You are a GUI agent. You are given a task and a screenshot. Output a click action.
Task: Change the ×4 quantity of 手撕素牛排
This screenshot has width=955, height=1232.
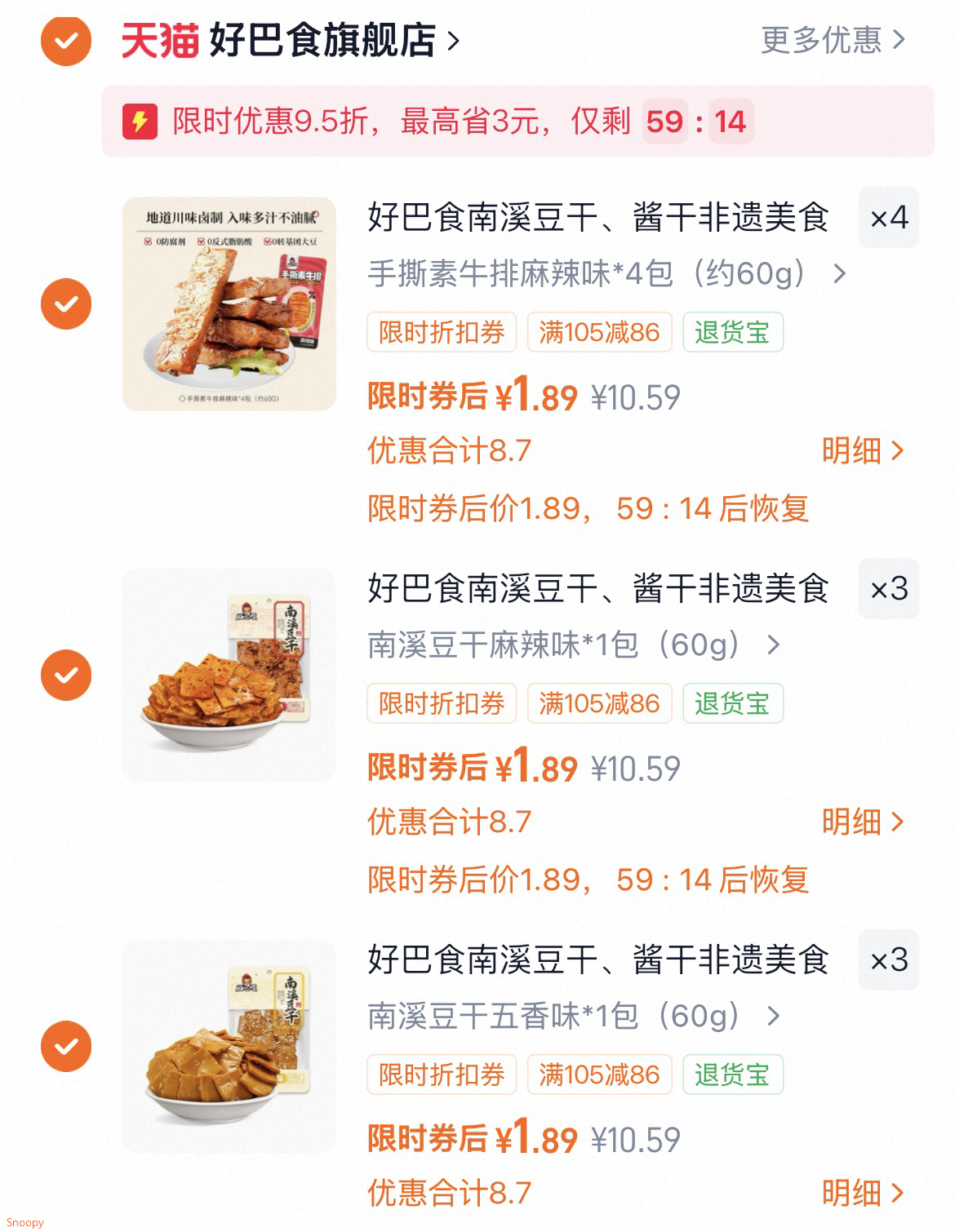(x=888, y=218)
